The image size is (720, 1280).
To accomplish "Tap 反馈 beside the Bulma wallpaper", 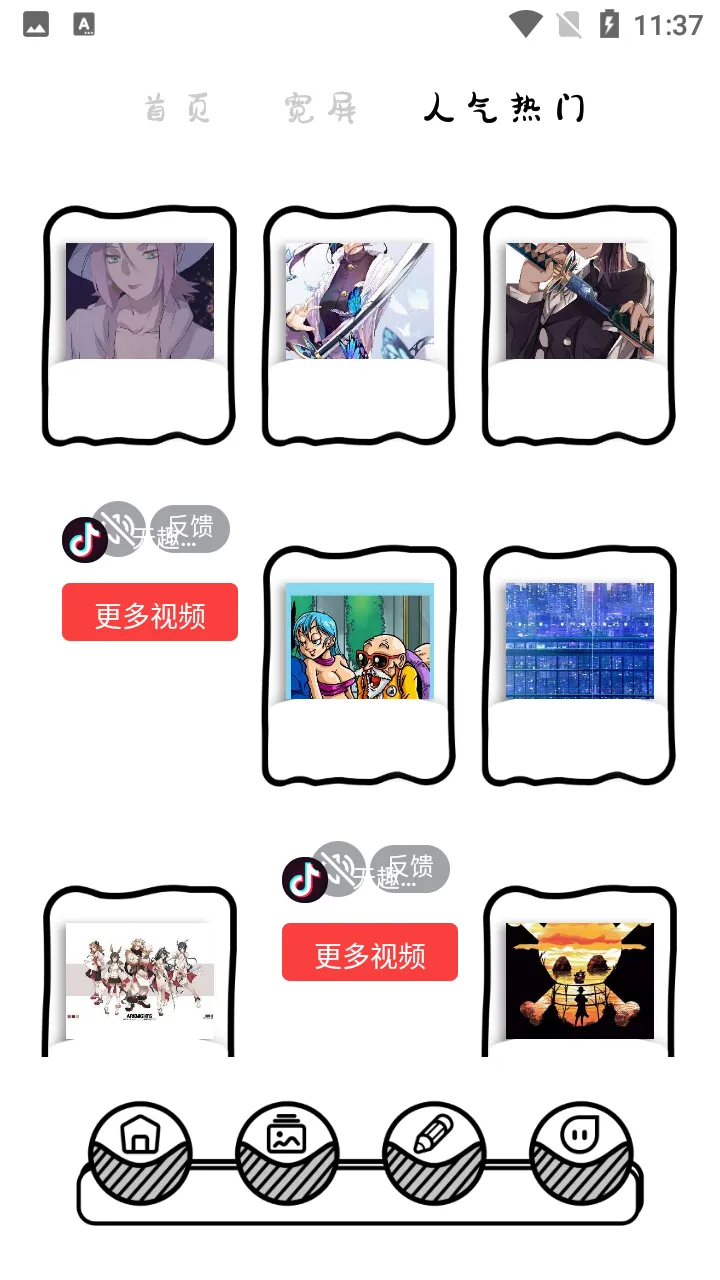I will (x=192, y=527).
